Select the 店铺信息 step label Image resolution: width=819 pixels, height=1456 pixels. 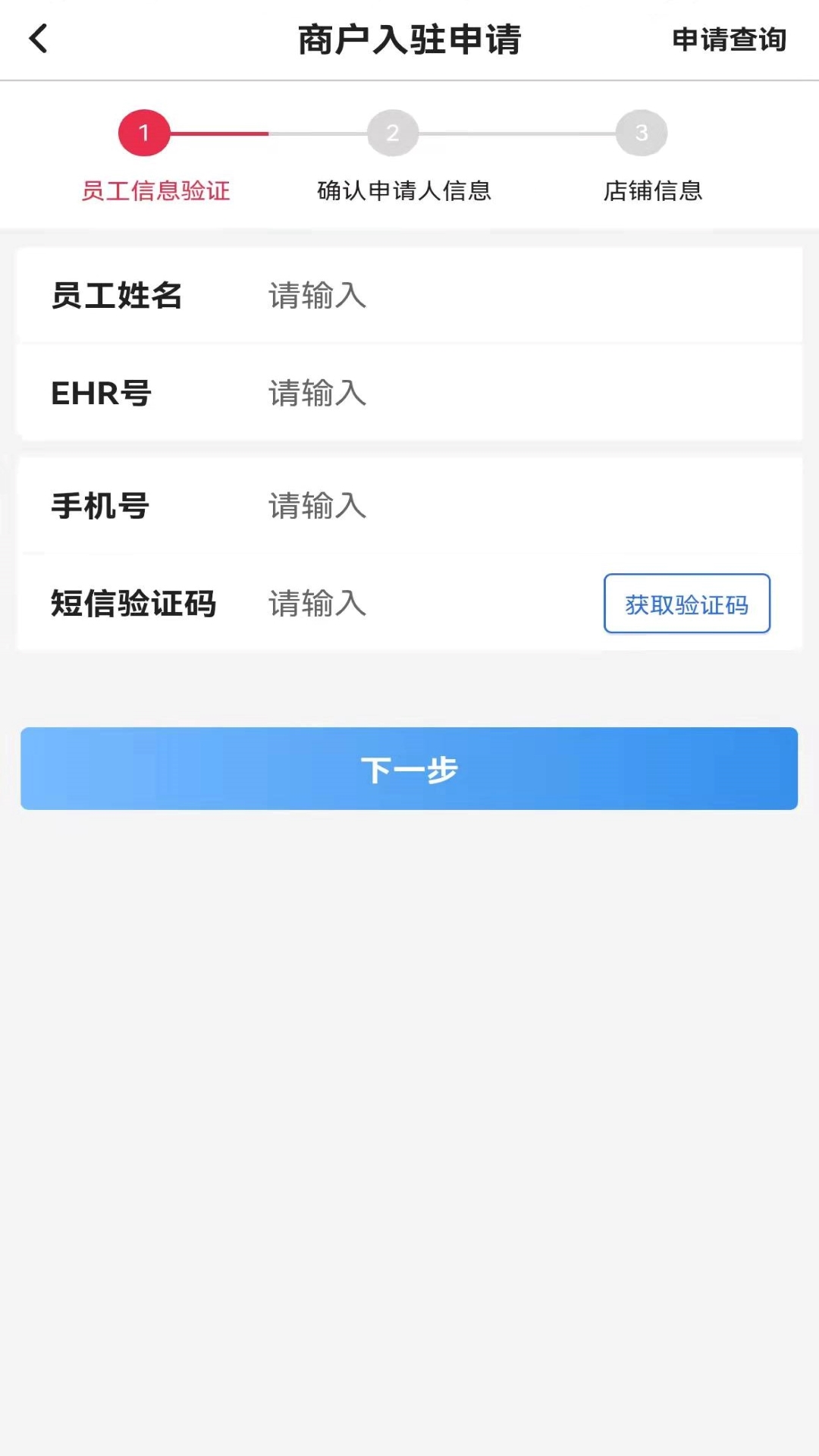[653, 191]
